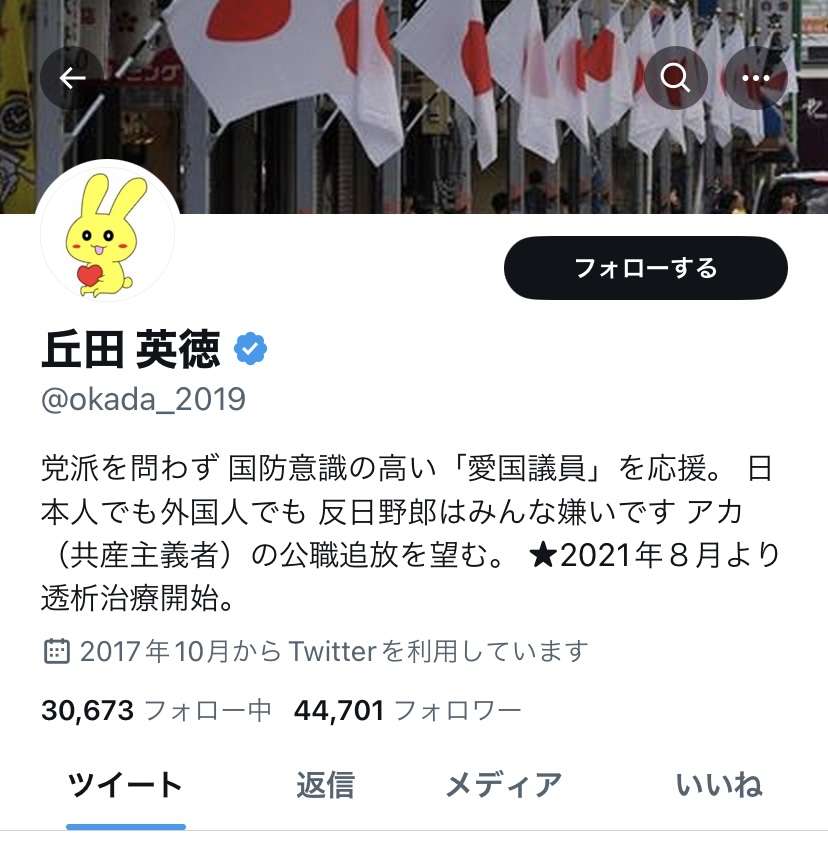Screen dimensions: 828x851
Task: Switch to the 返信 tab
Action: [325, 785]
